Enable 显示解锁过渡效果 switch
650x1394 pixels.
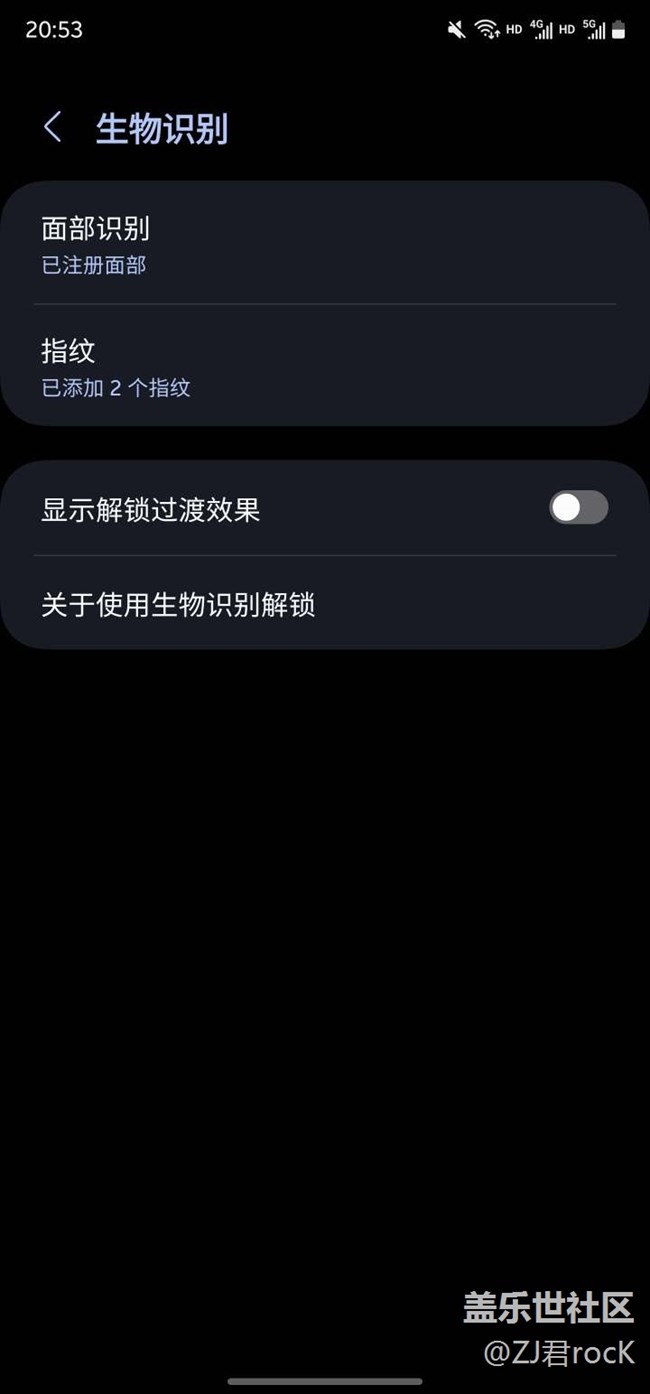[578, 508]
